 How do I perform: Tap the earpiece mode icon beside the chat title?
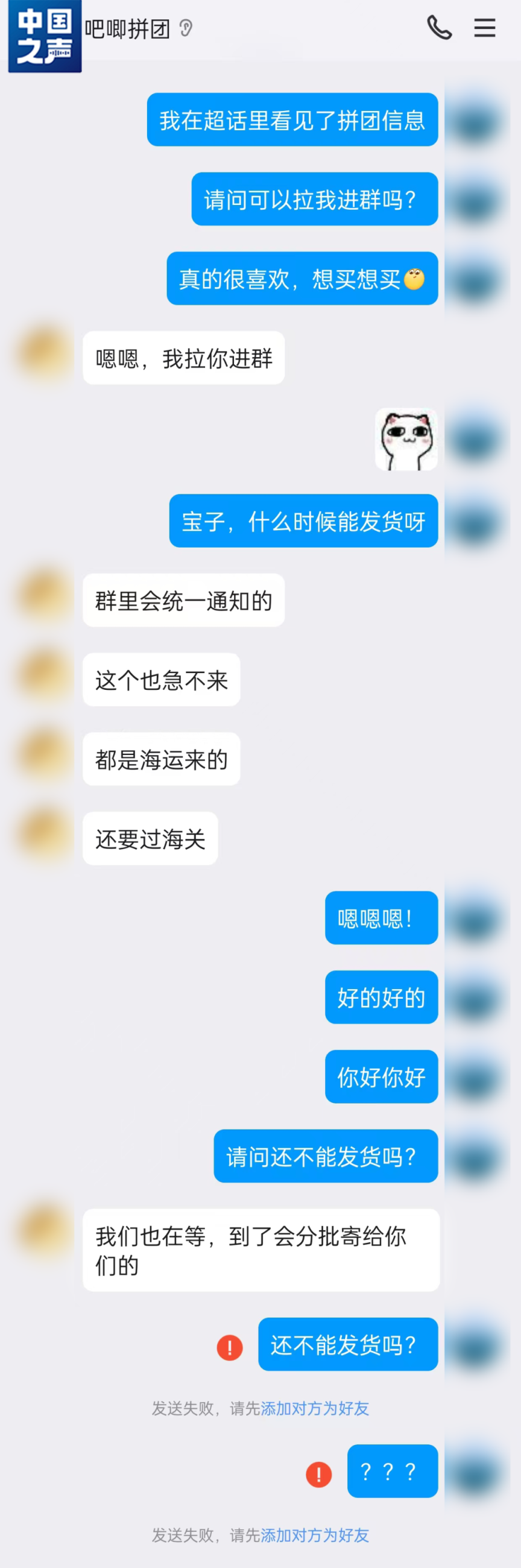(186, 28)
